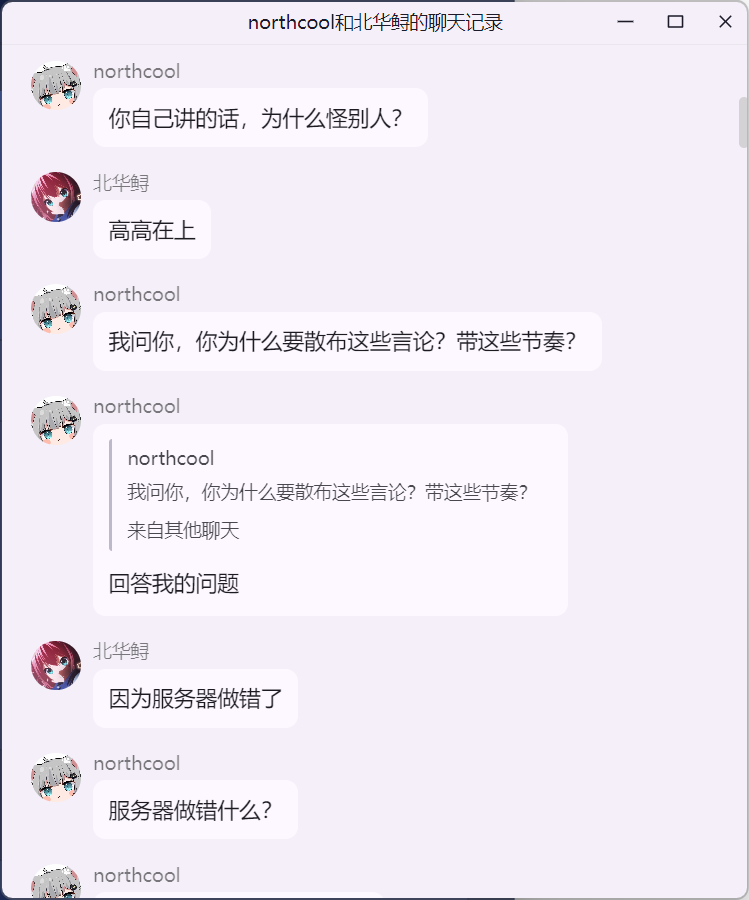Minimize the chat record window
The width and height of the screenshot is (749, 900).
point(626,22)
